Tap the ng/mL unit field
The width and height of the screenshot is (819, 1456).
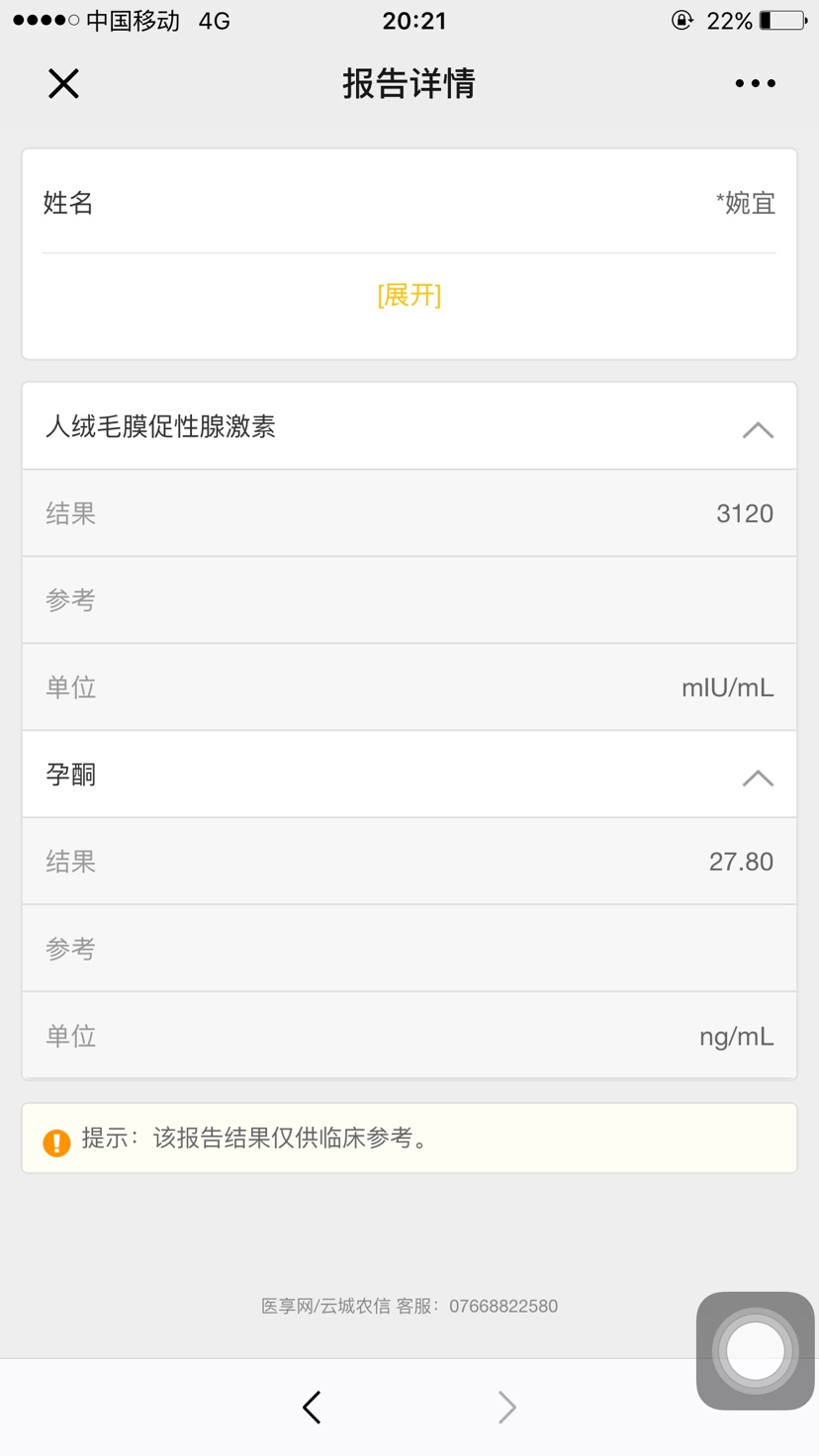coord(738,1035)
